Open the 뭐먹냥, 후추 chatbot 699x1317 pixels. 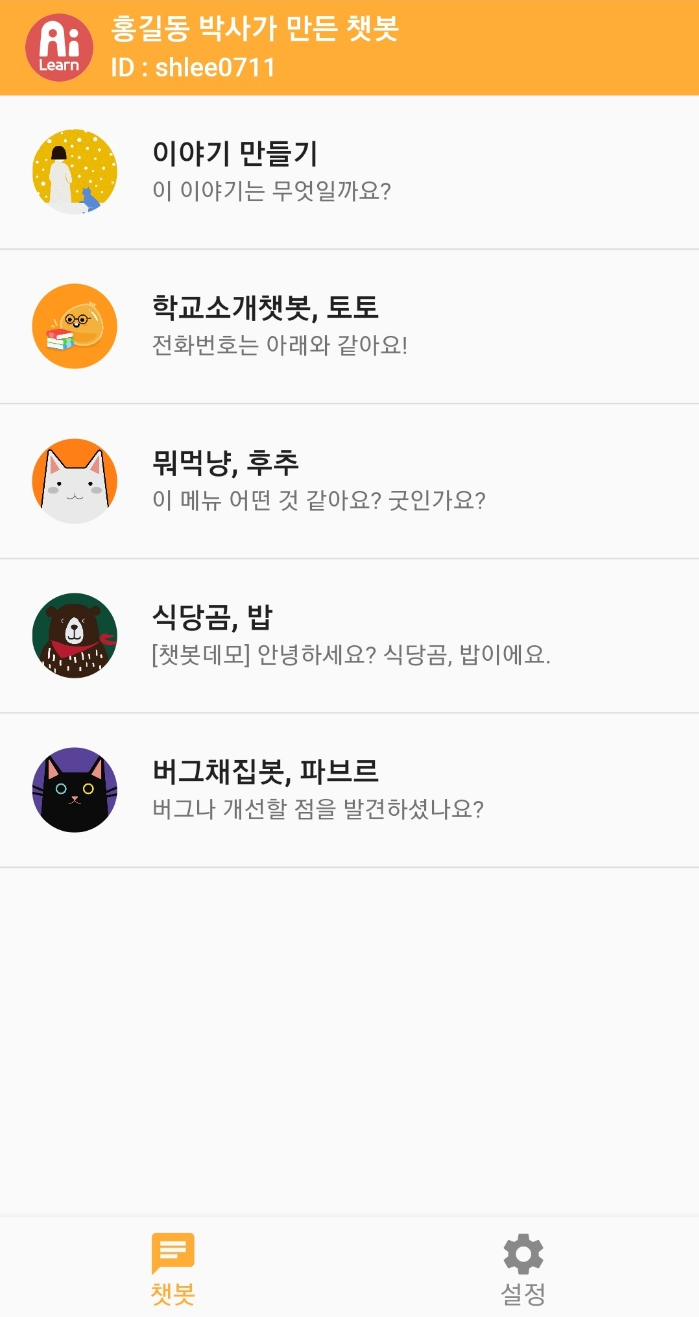click(349, 481)
